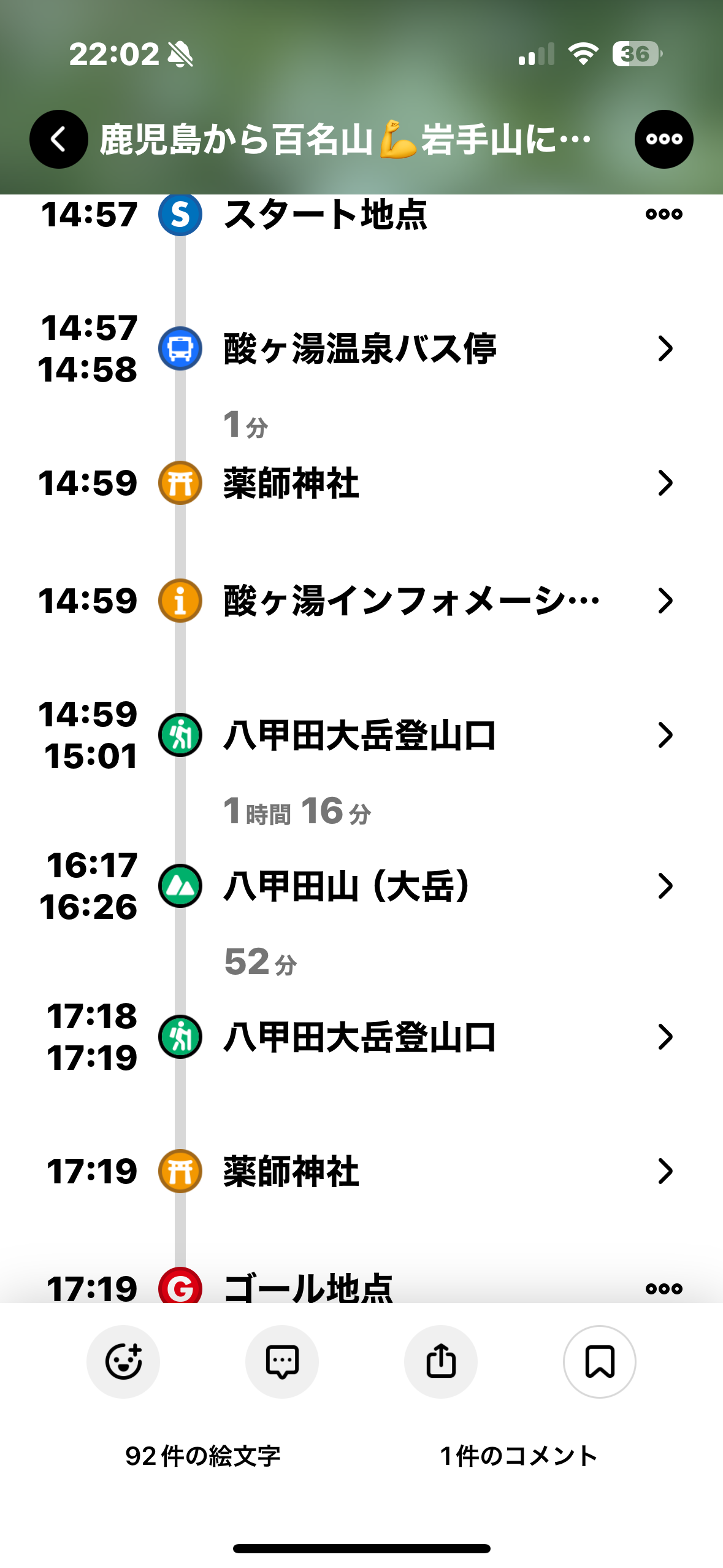View 1件のコメント
This screenshot has height=1568, width=723.
519,1456
